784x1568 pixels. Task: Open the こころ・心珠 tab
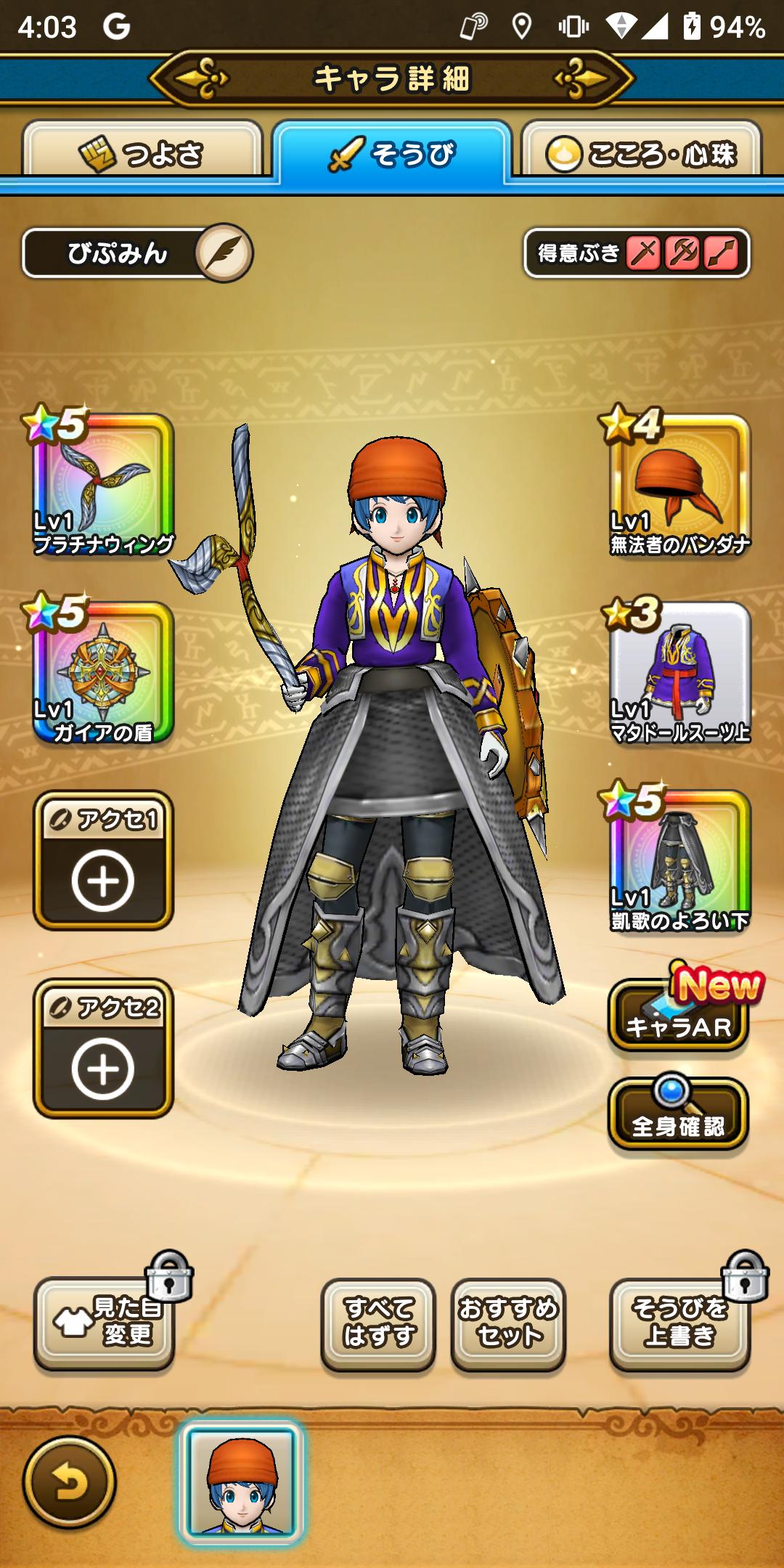tap(641, 150)
